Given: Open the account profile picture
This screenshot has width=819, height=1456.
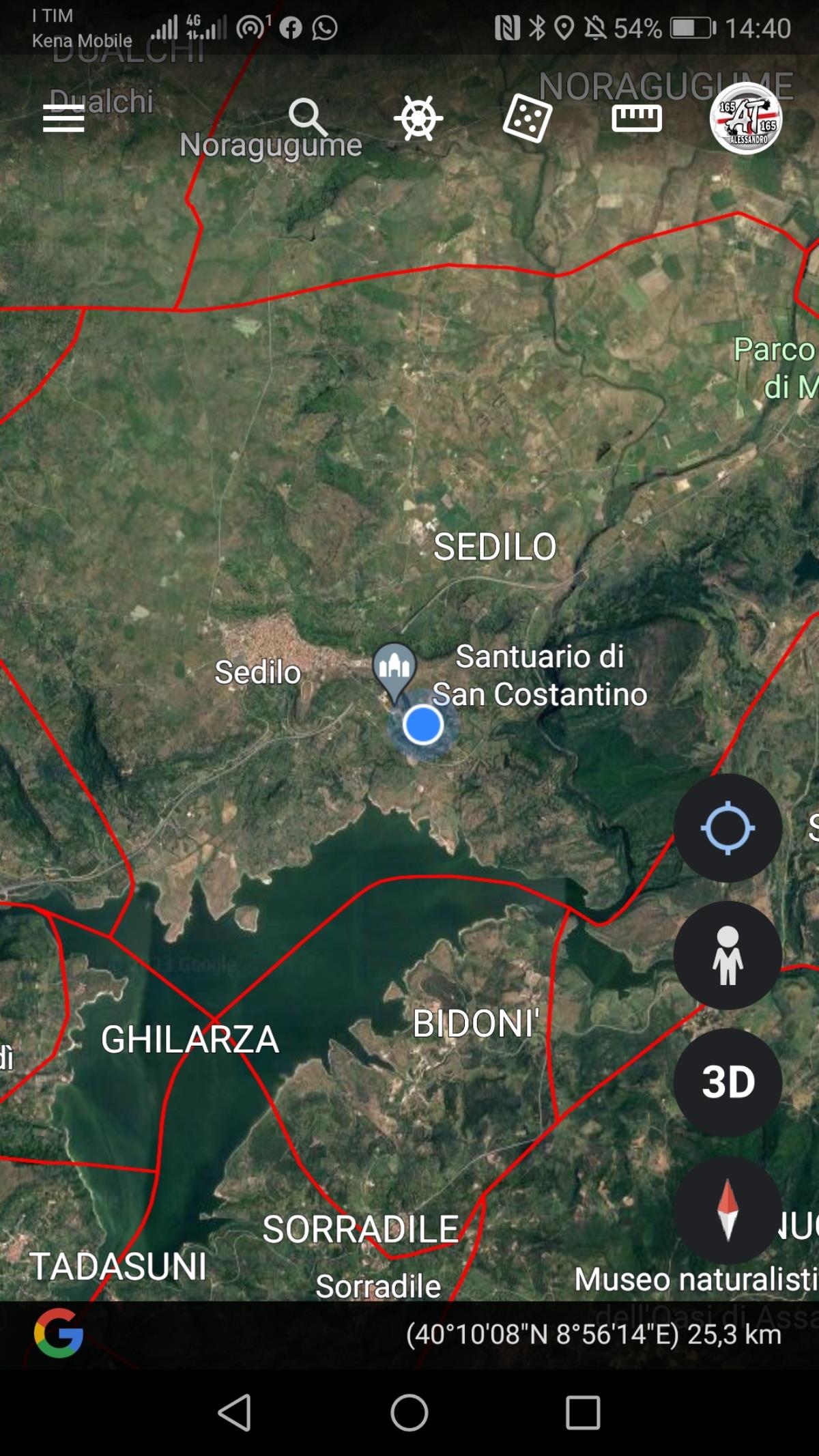Looking at the screenshot, I should (x=745, y=118).
